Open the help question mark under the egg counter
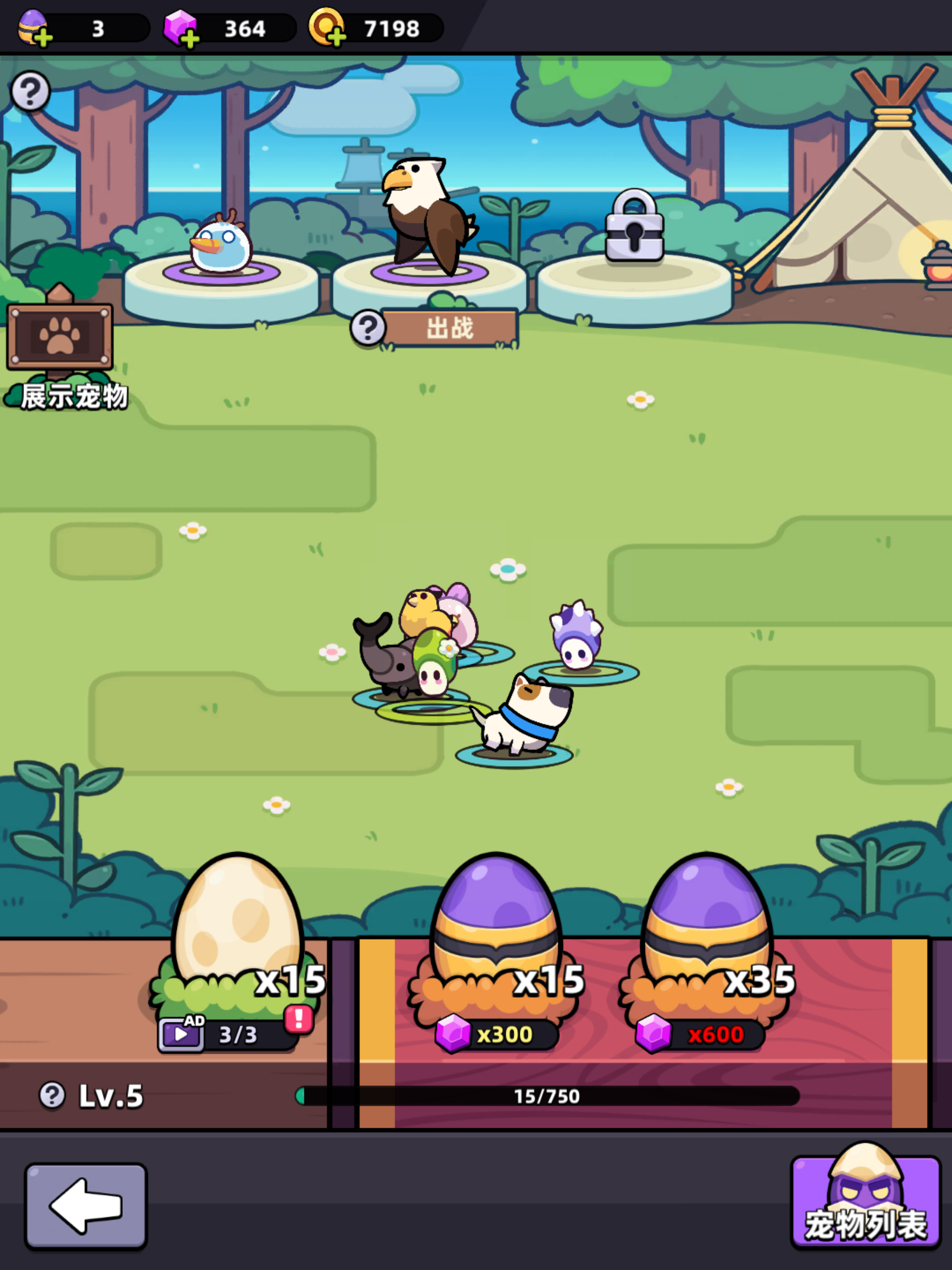Image resolution: width=952 pixels, height=1270 pixels. (x=31, y=91)
